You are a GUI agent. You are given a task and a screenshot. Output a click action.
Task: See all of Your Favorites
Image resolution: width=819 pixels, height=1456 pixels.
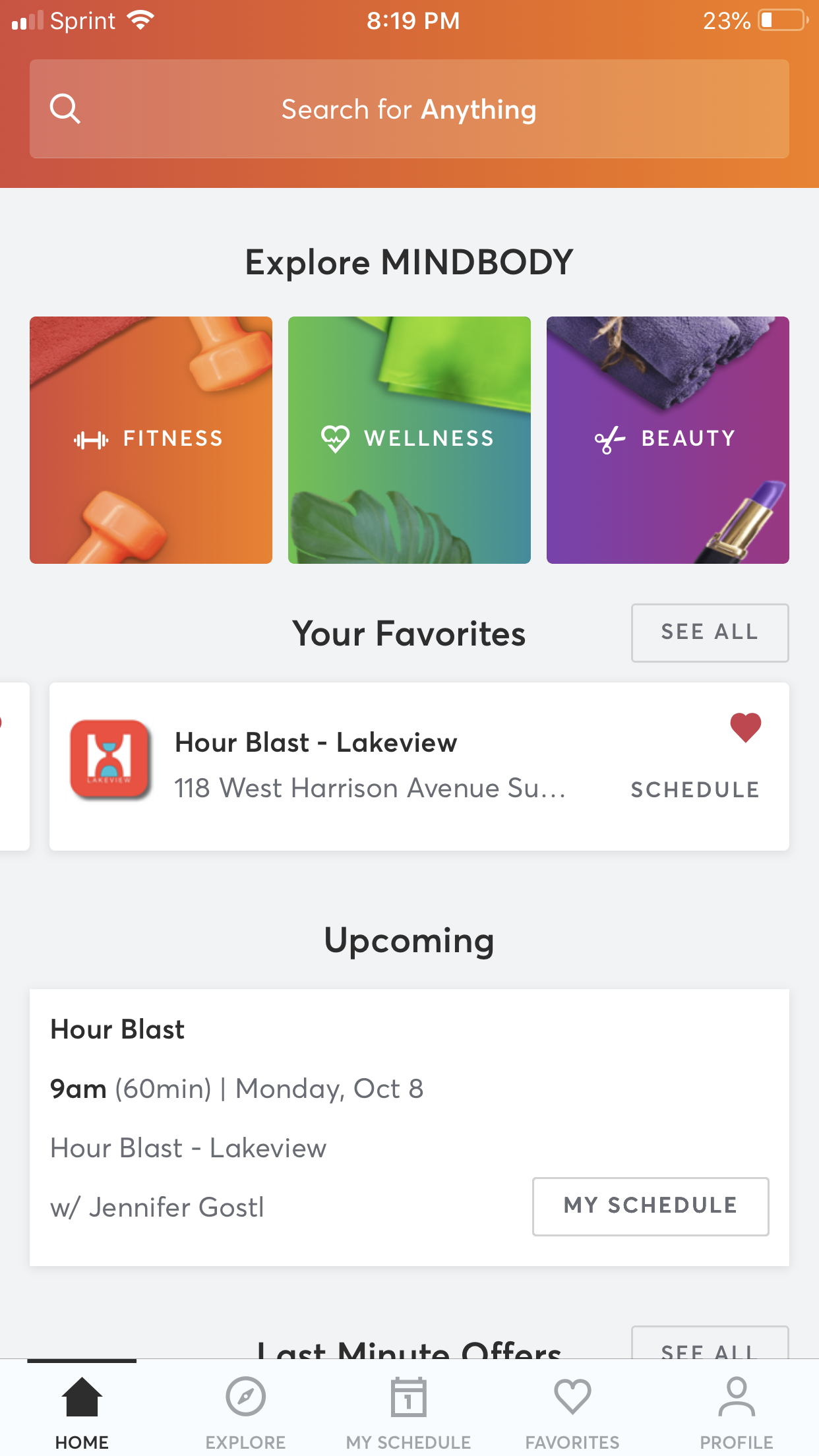(x=710, y=632)
